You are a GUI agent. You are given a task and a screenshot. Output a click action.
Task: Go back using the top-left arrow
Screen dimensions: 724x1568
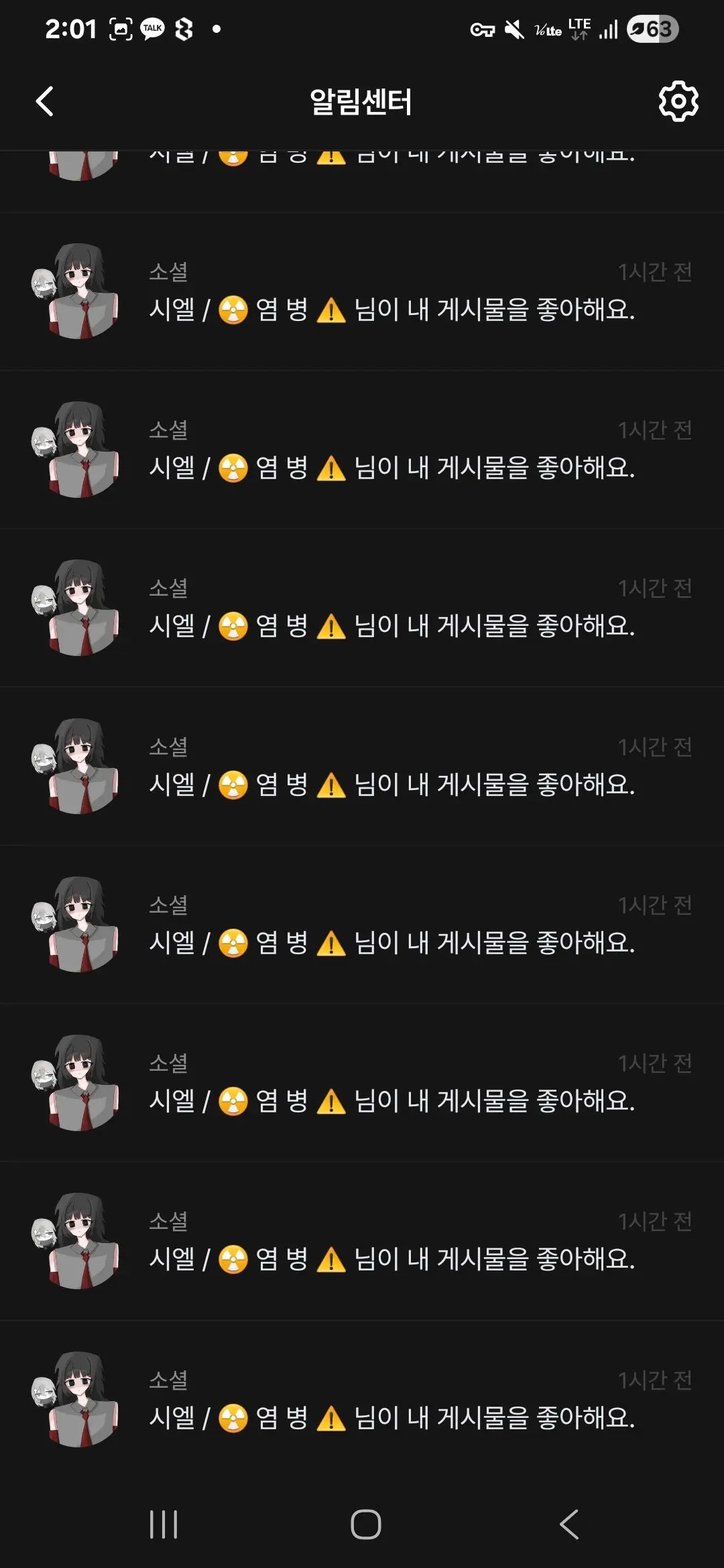44,102
